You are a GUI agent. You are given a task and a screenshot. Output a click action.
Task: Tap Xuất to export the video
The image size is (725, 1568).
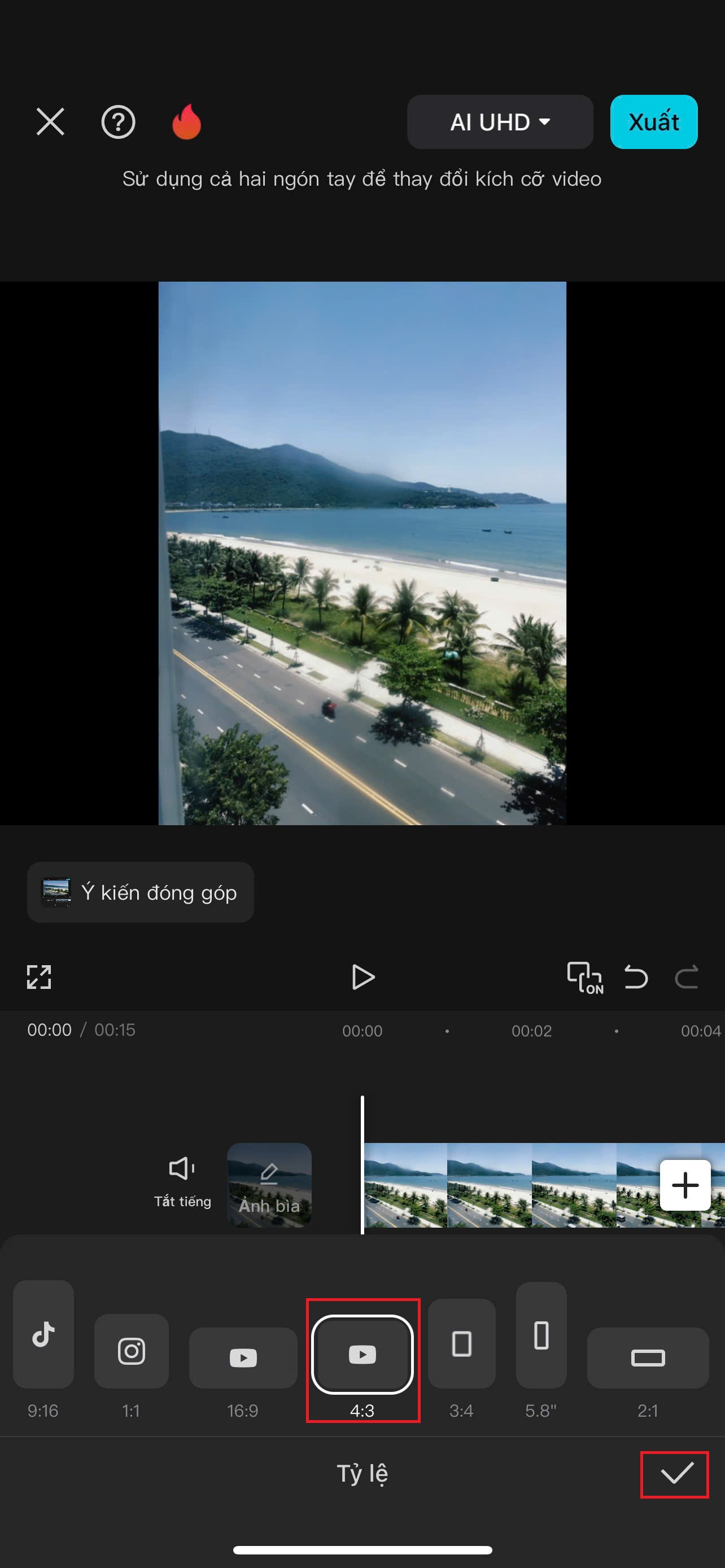pyautogui.click(x=653, y=122)
